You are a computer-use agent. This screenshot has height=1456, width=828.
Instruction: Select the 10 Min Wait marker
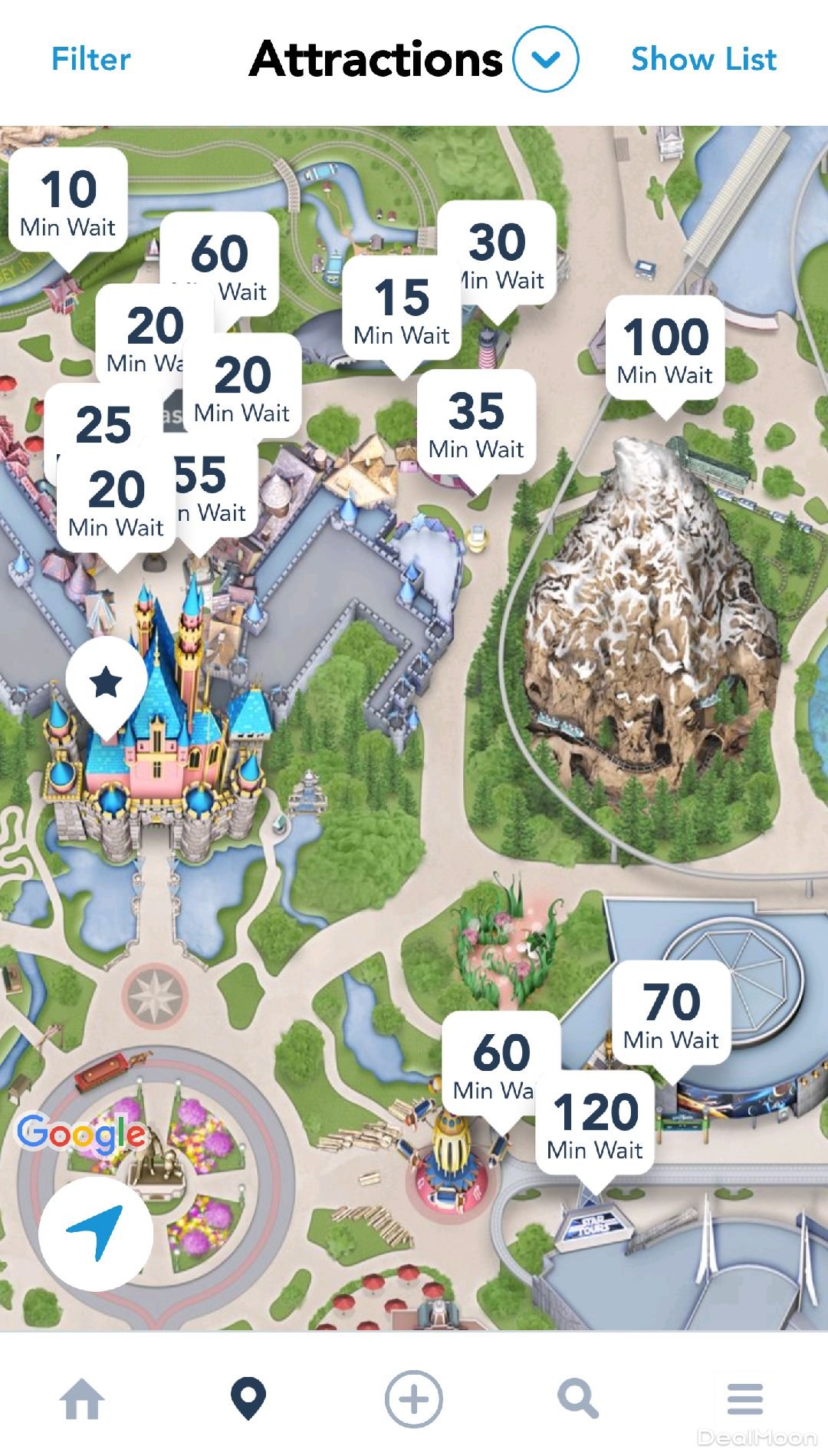(67, 201)
